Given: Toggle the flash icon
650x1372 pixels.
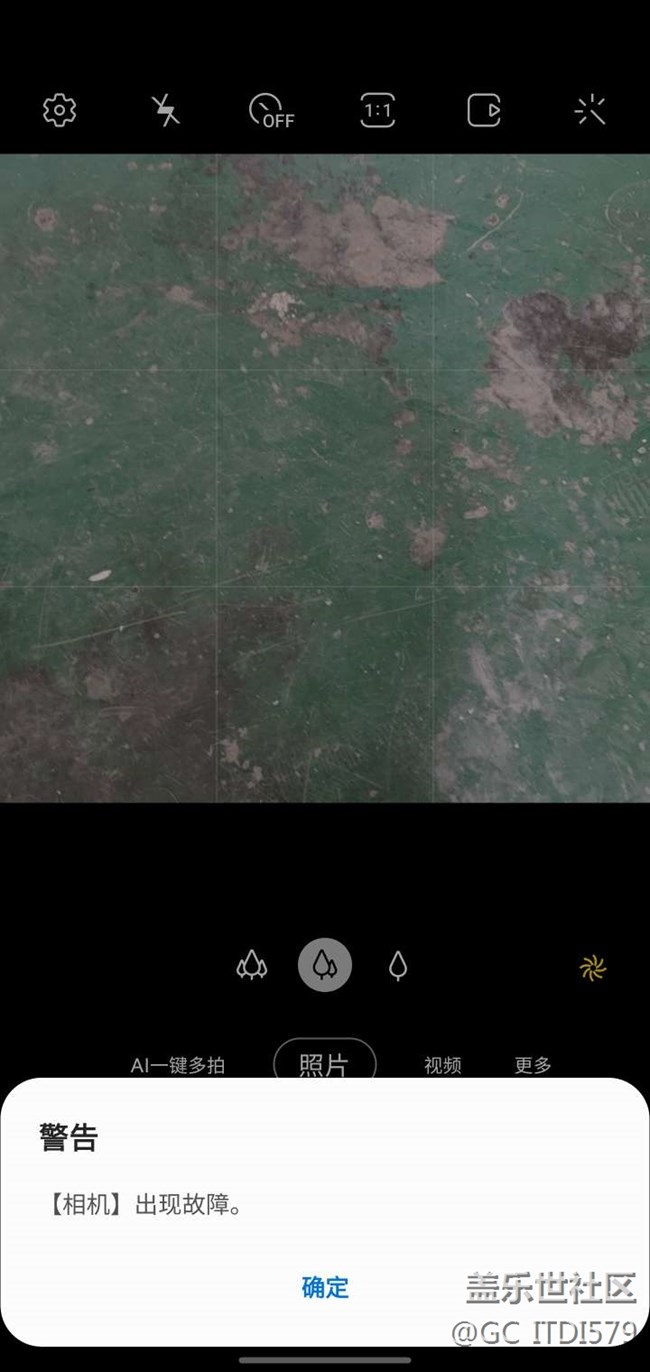Looking at the screenshot, I should [x=165, y=110].
